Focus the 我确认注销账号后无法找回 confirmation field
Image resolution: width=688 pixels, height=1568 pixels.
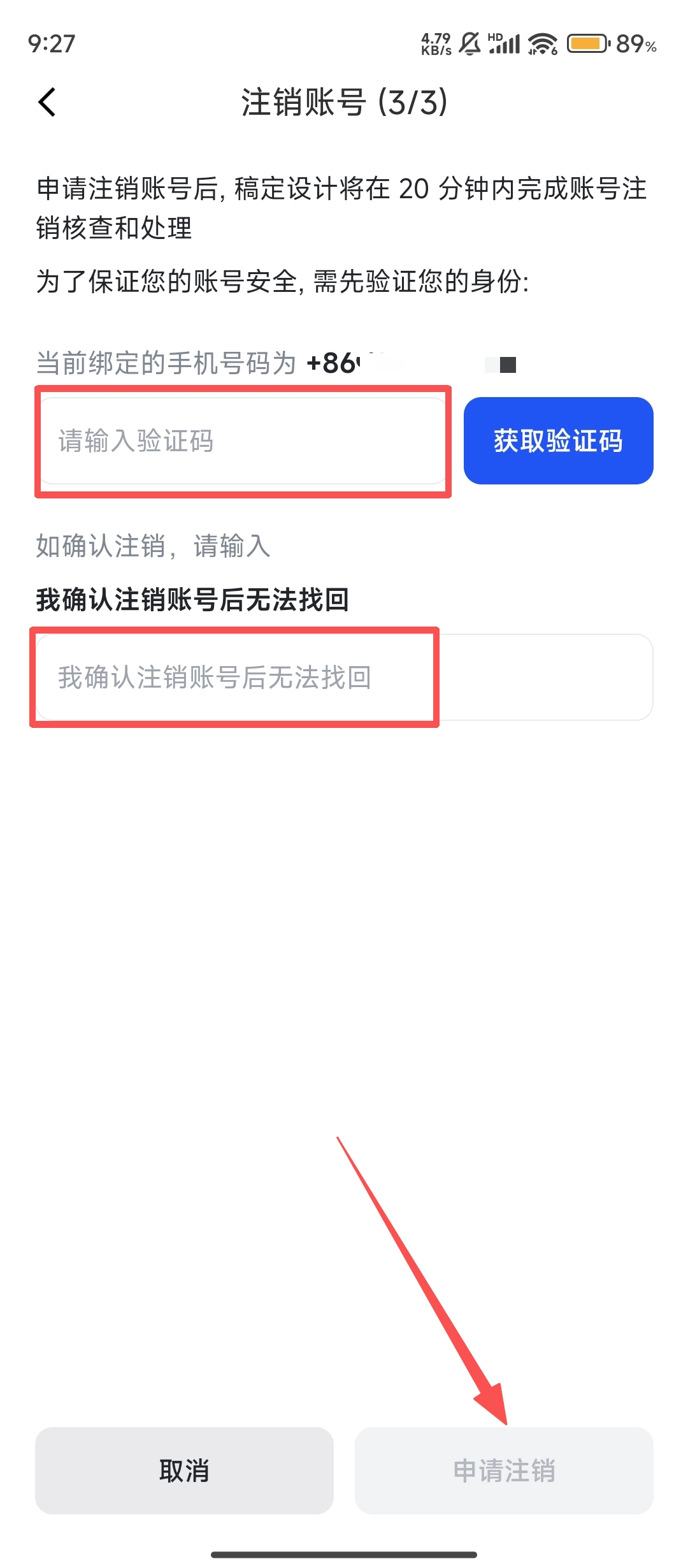[x=344, y=677]
